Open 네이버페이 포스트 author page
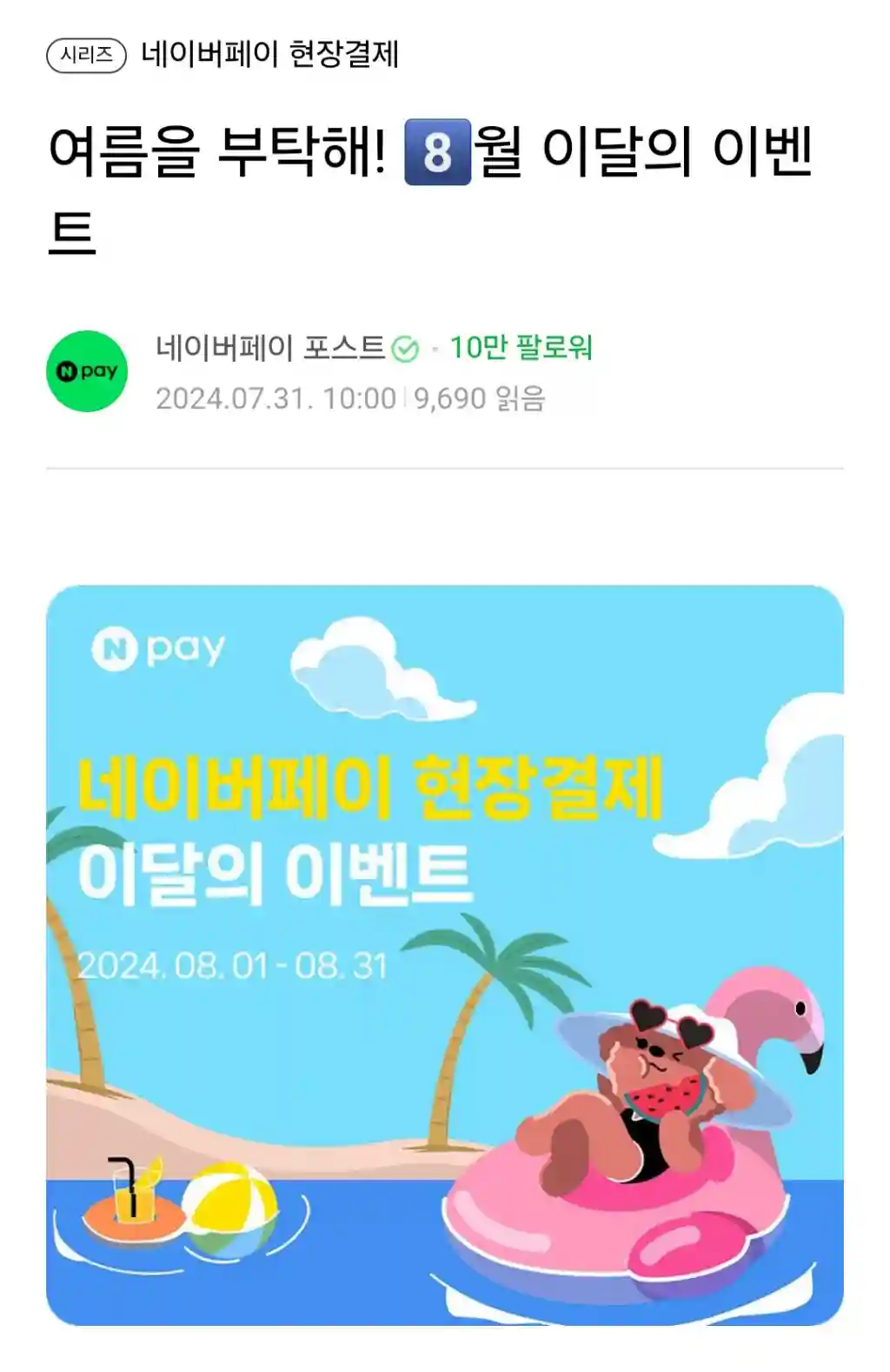This screenshot has height=1372, width=890. 270,348
